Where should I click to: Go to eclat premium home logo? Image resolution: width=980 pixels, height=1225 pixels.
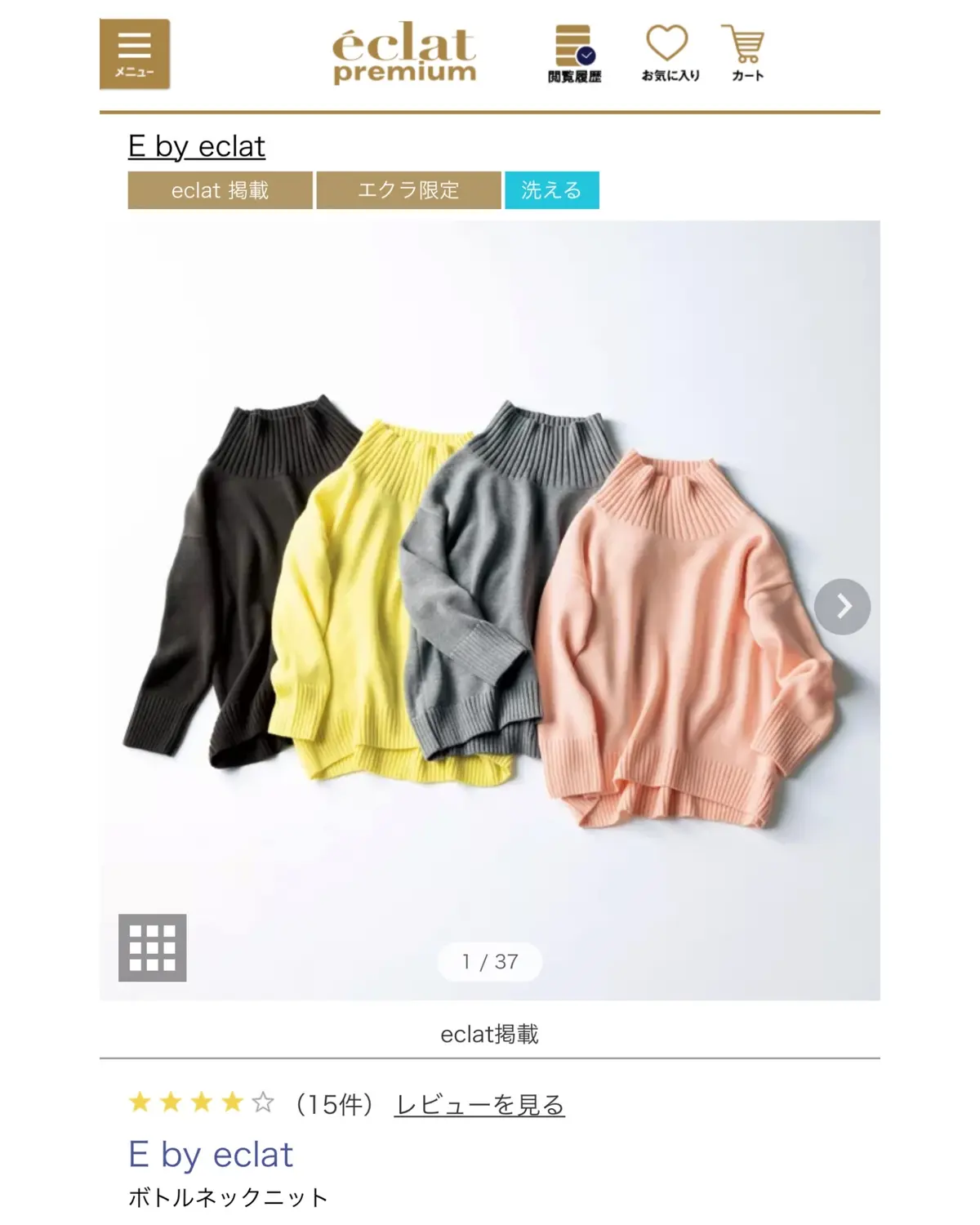[403, 54]
